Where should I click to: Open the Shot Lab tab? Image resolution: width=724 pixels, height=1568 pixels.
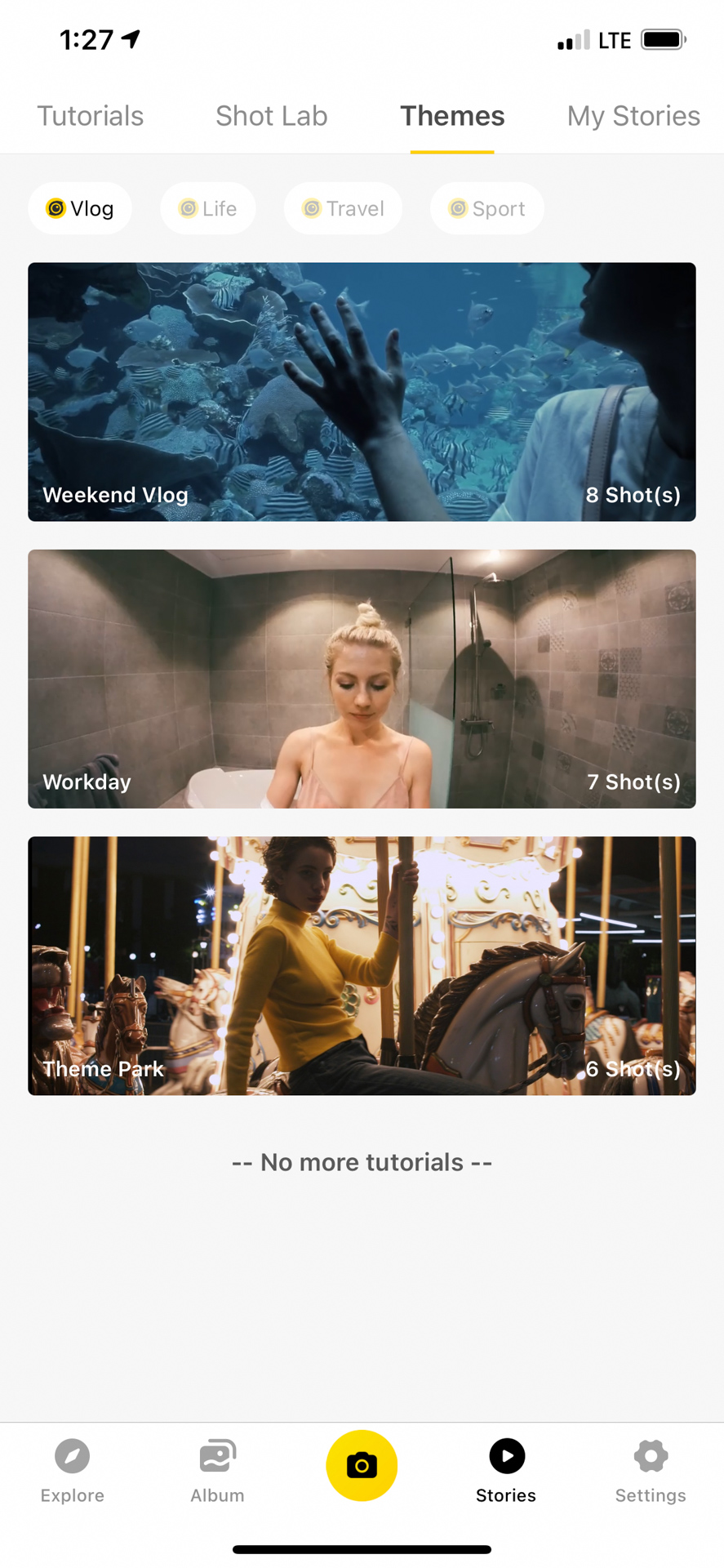click(x=271, y=116)
